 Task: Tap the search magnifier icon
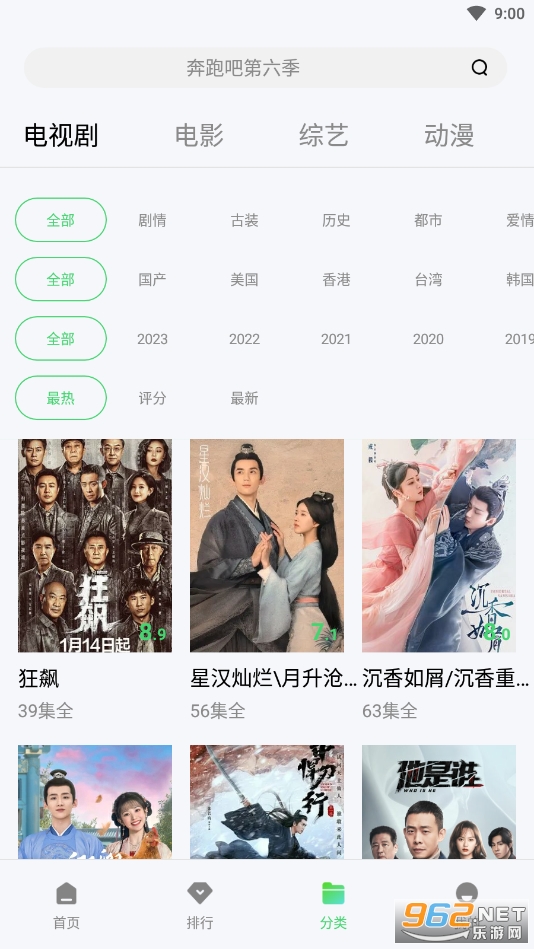(479, 68)
